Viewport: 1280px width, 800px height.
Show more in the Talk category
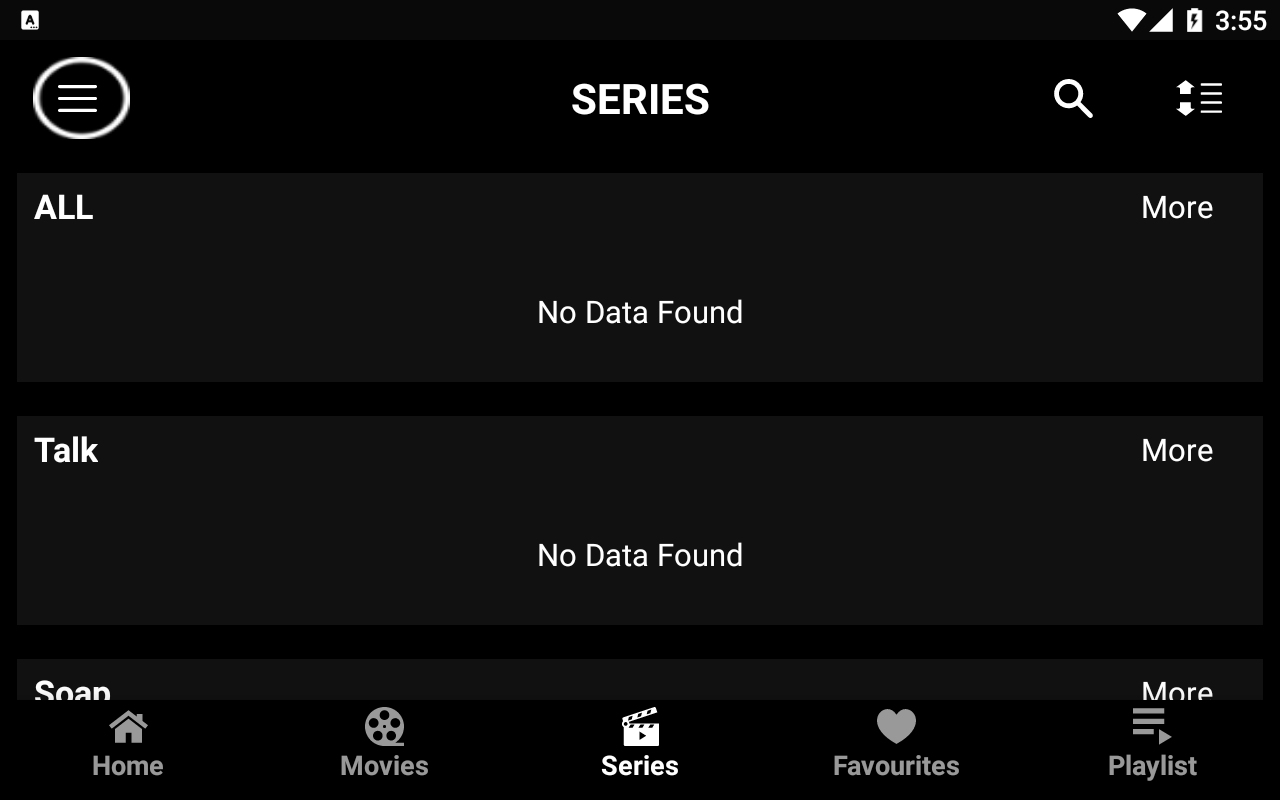pyautogui.click(x=1176, y=450)
